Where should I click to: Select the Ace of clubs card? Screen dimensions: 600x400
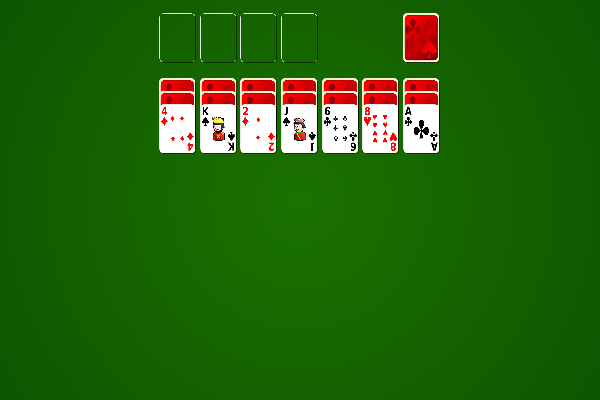pos(420,129)
